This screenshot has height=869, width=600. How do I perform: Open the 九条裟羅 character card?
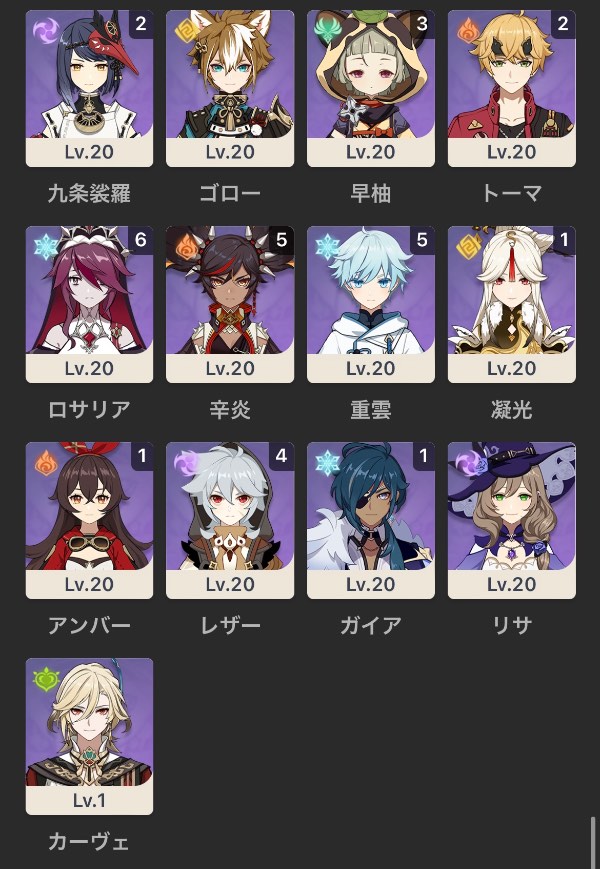click(x=89, y=88)
